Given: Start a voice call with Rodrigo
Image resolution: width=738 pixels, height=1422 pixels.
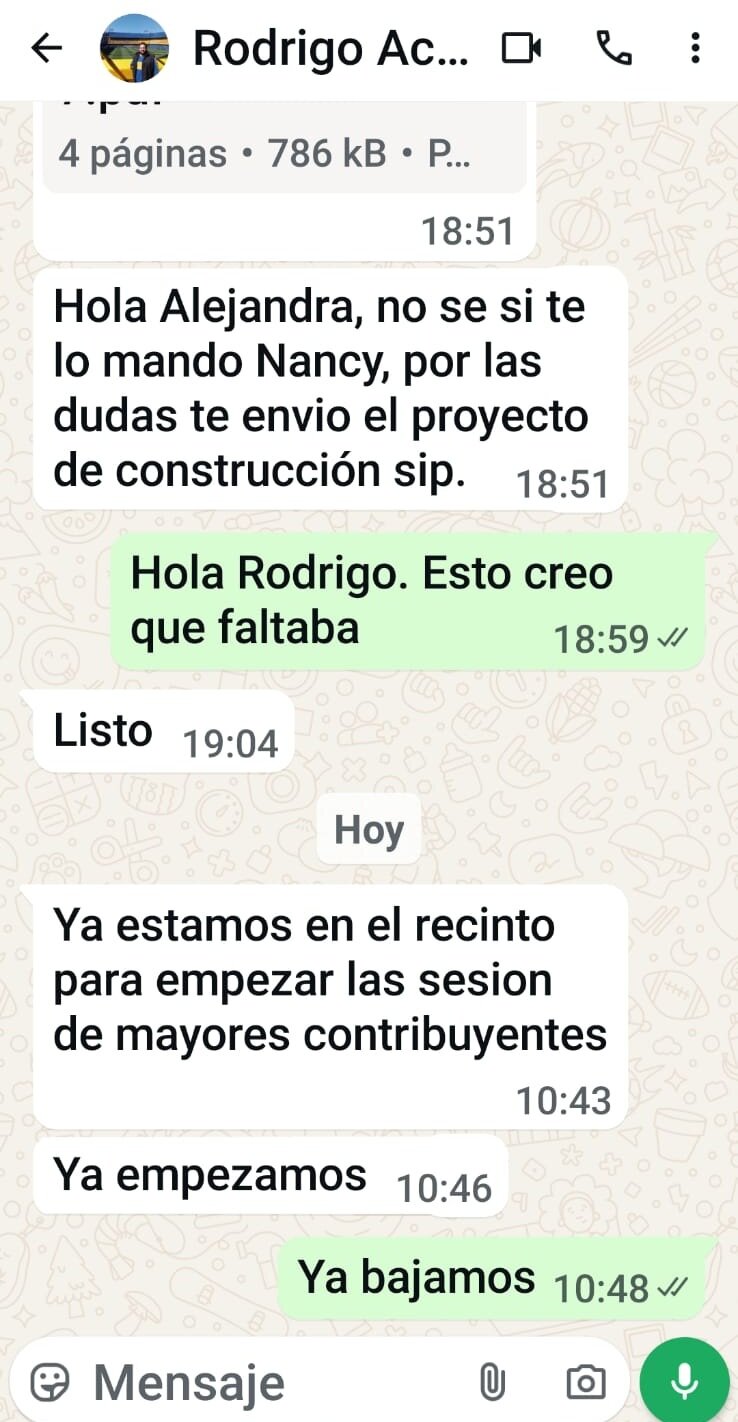Looking at the screenshot, I should click(613, 48).
